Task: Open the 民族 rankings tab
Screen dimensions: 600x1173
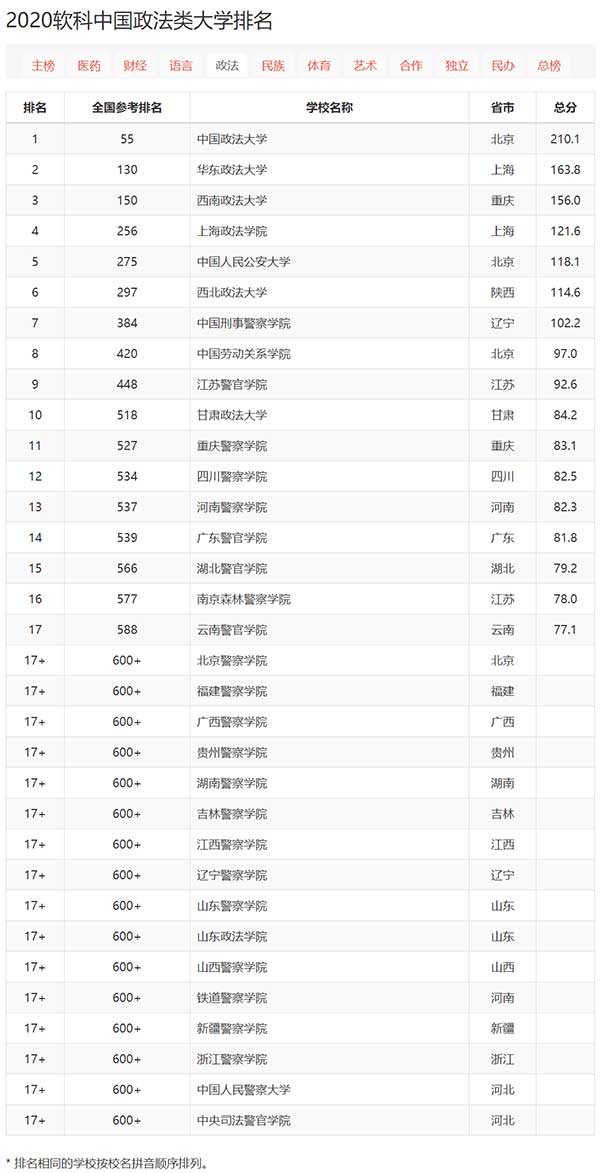Action: pos(273,66)
